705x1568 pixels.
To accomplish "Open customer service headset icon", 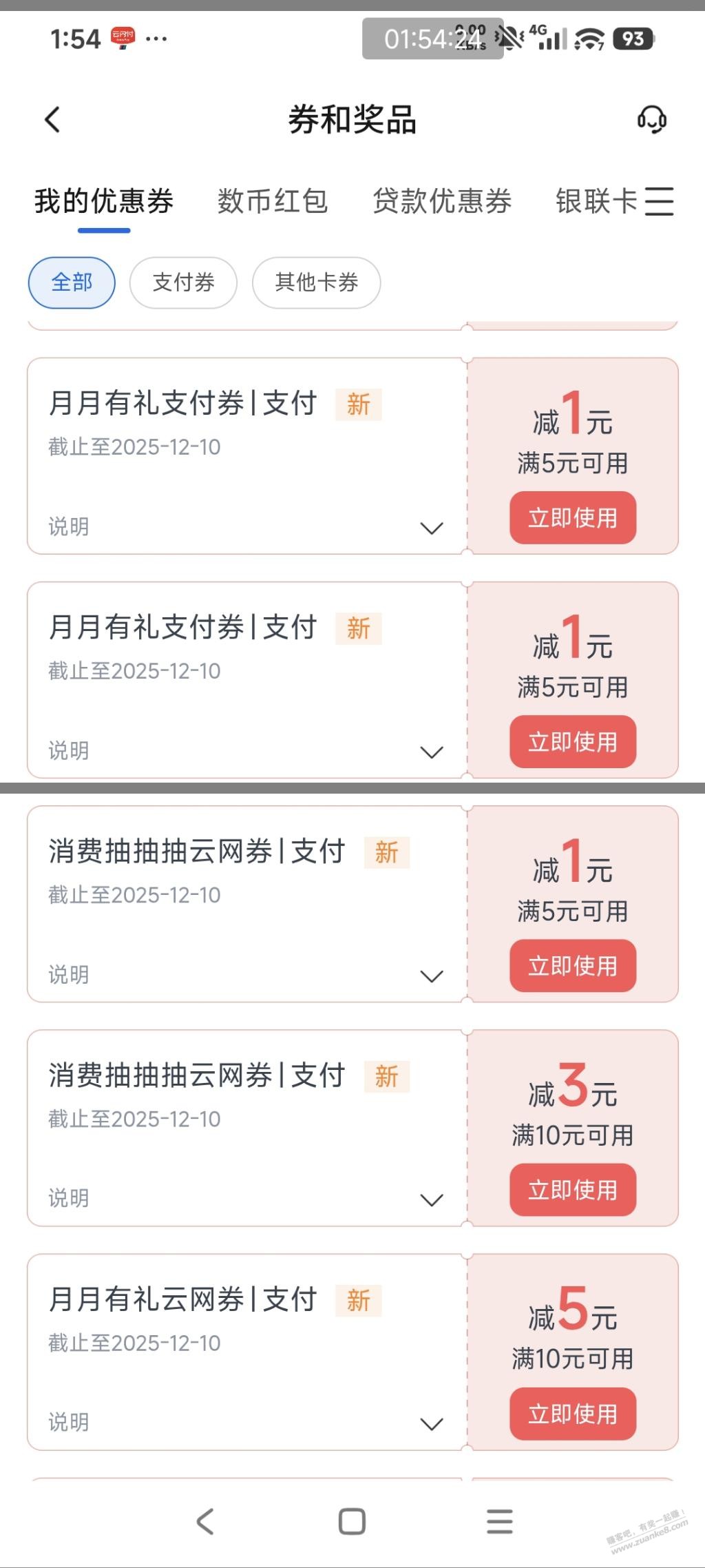I will click(x=651, y=119).
